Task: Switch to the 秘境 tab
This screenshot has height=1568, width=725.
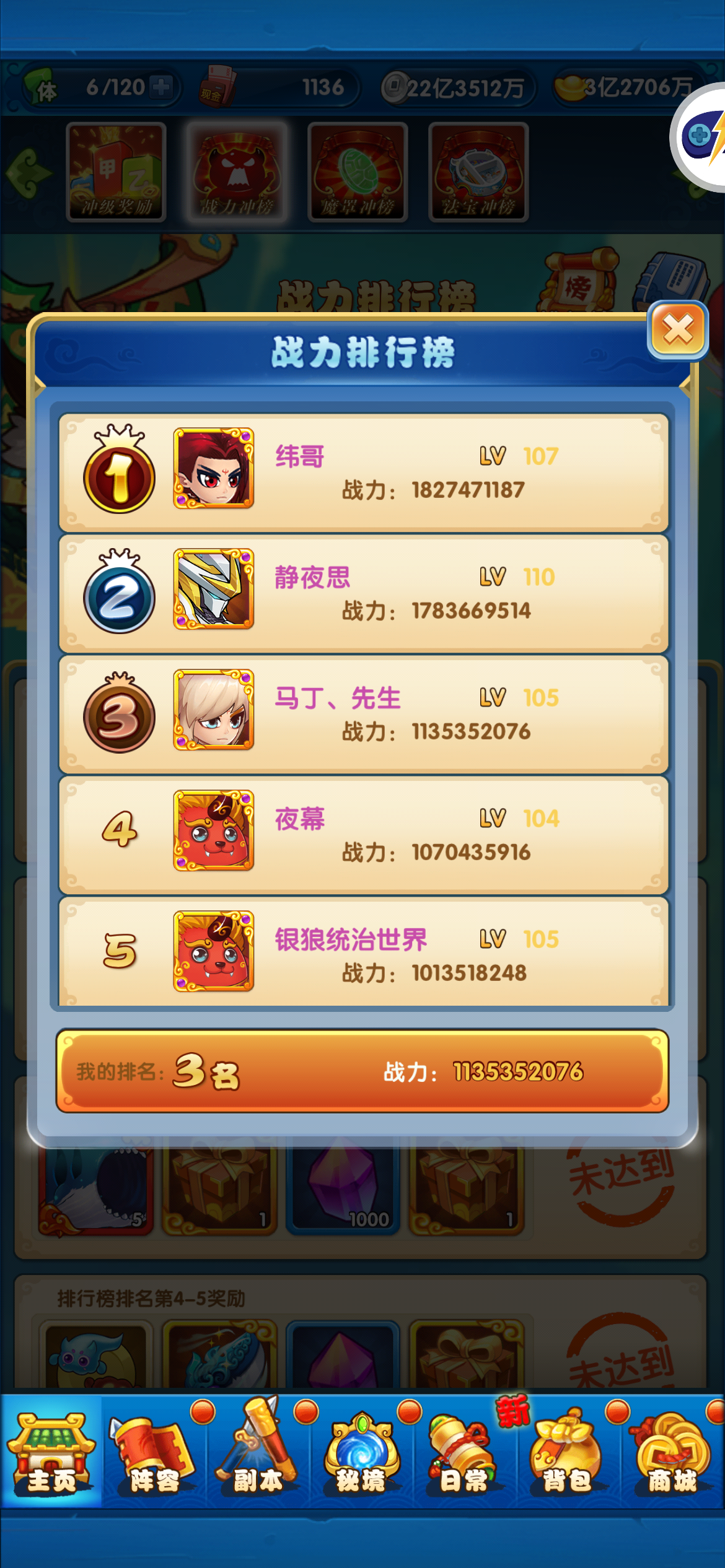Action: pyautogui.click(x=361, y=1451)
